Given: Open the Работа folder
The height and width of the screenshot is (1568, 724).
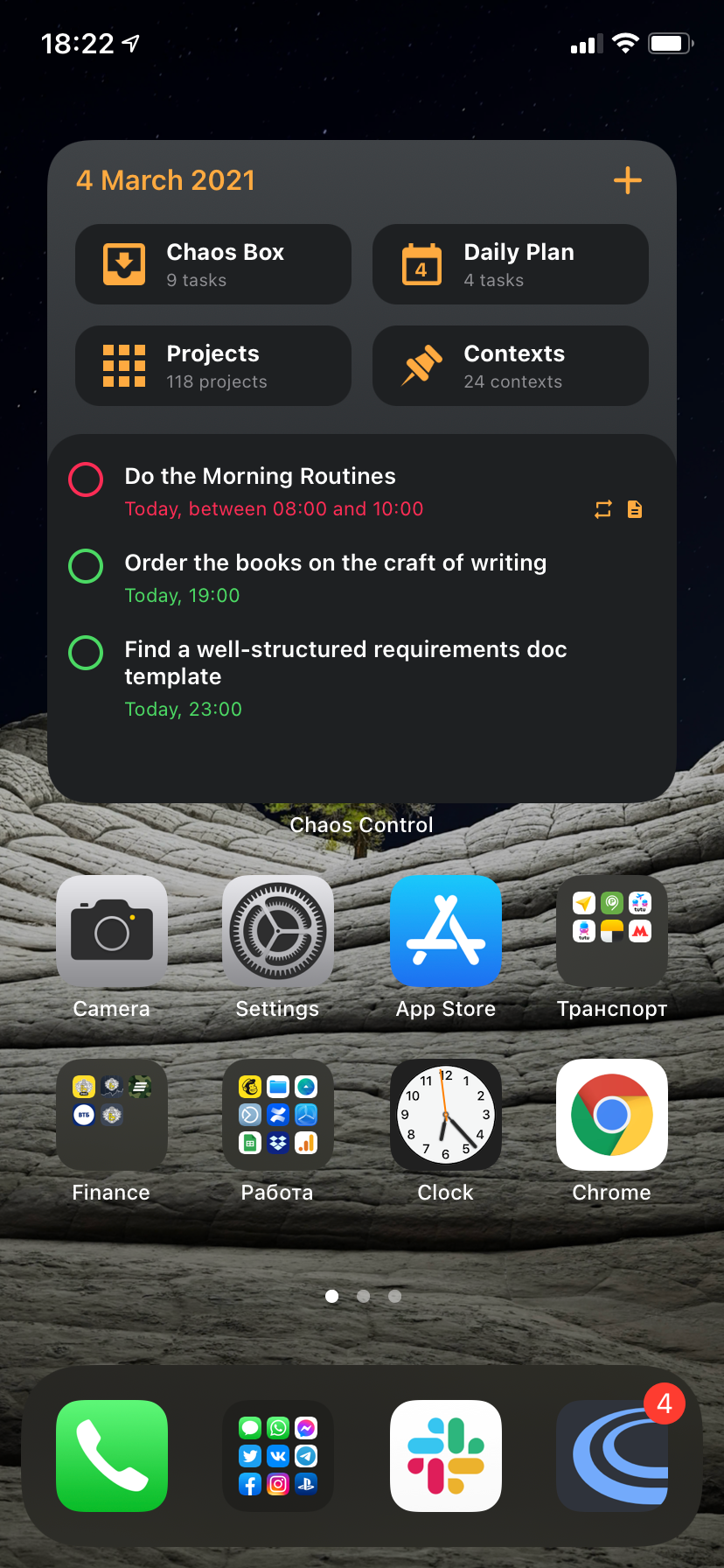Looking at the screenshot, I should coord(278,1115).
